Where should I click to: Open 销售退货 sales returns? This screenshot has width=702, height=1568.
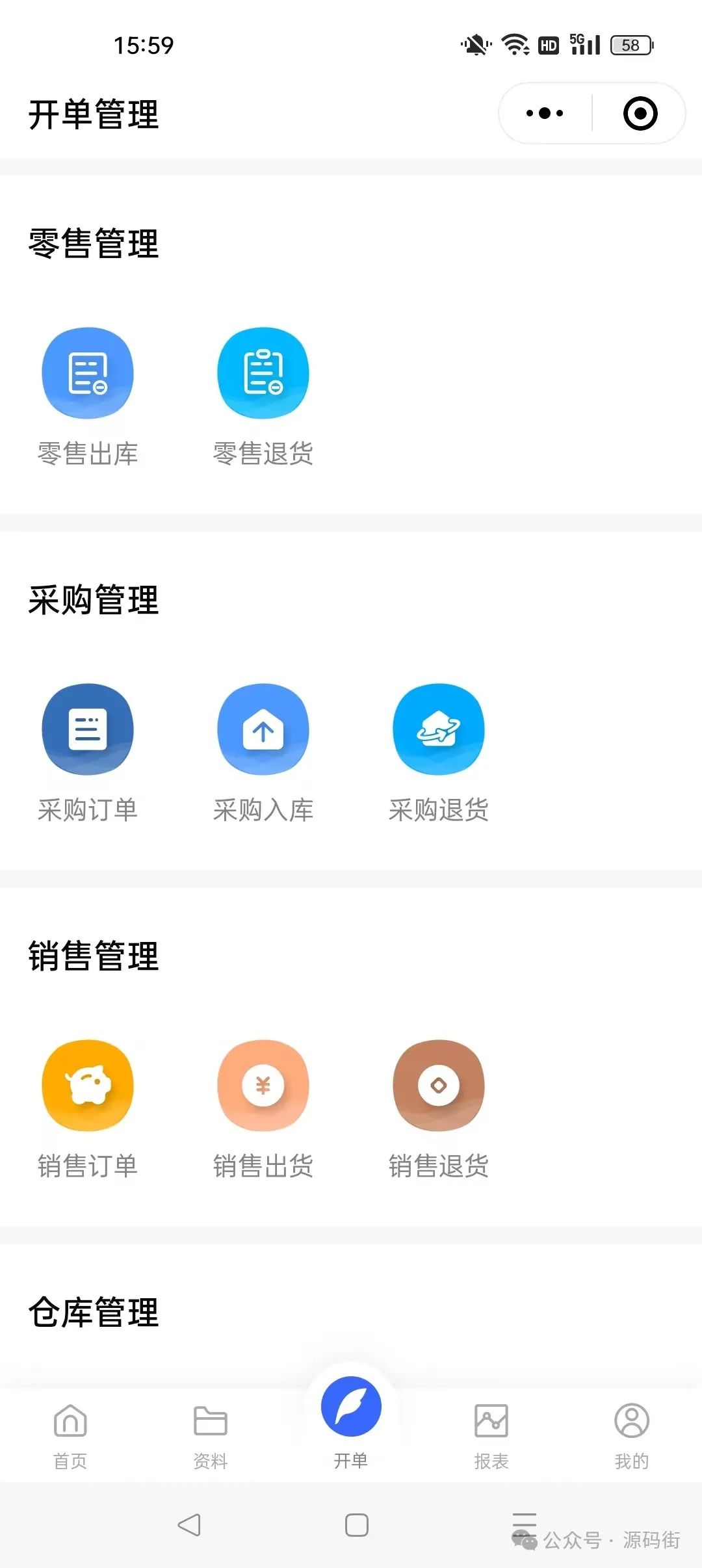(439, 1086)
